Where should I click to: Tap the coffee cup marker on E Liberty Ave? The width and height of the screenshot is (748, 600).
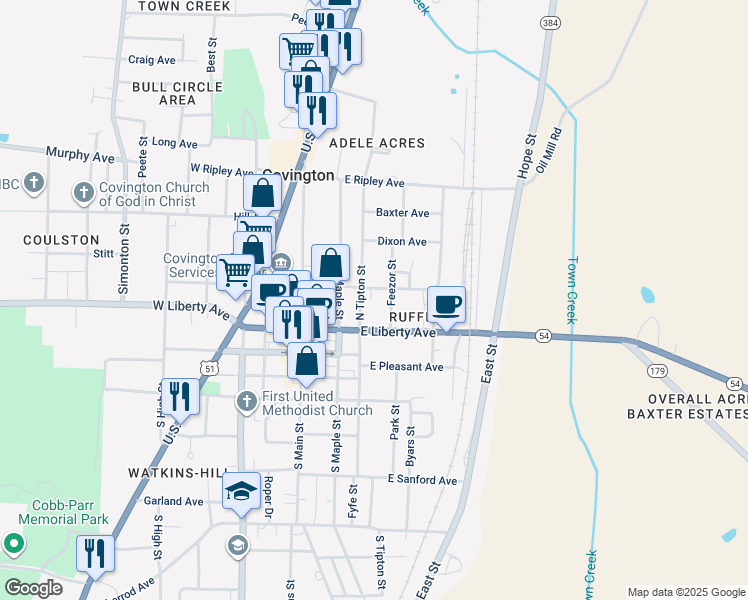(x=446, y=304)
